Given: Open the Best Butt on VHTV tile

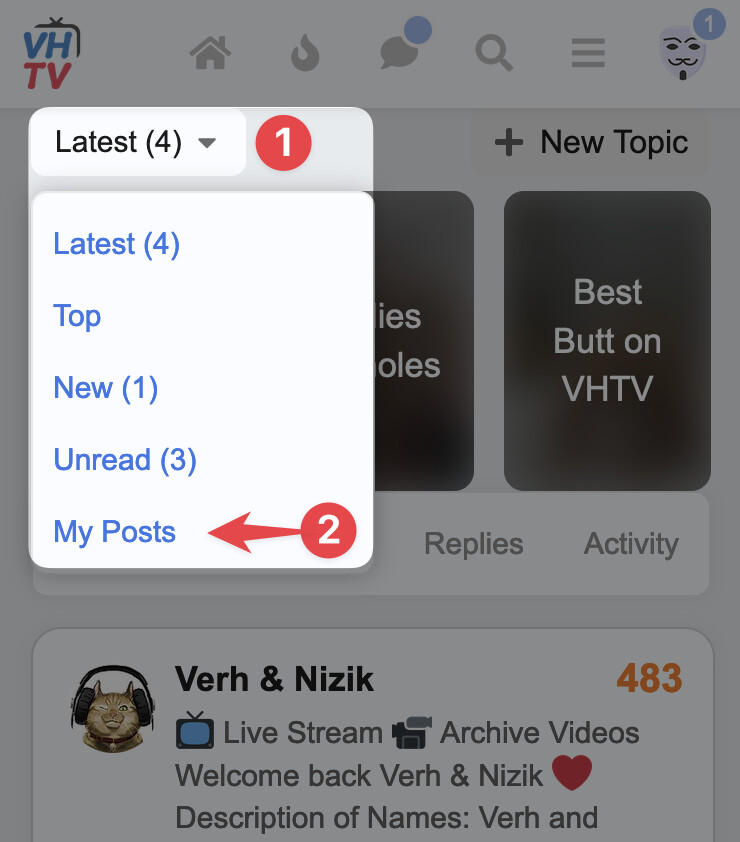Looking at the screenshot, I should pyautogui.click(x=607, y=340).
